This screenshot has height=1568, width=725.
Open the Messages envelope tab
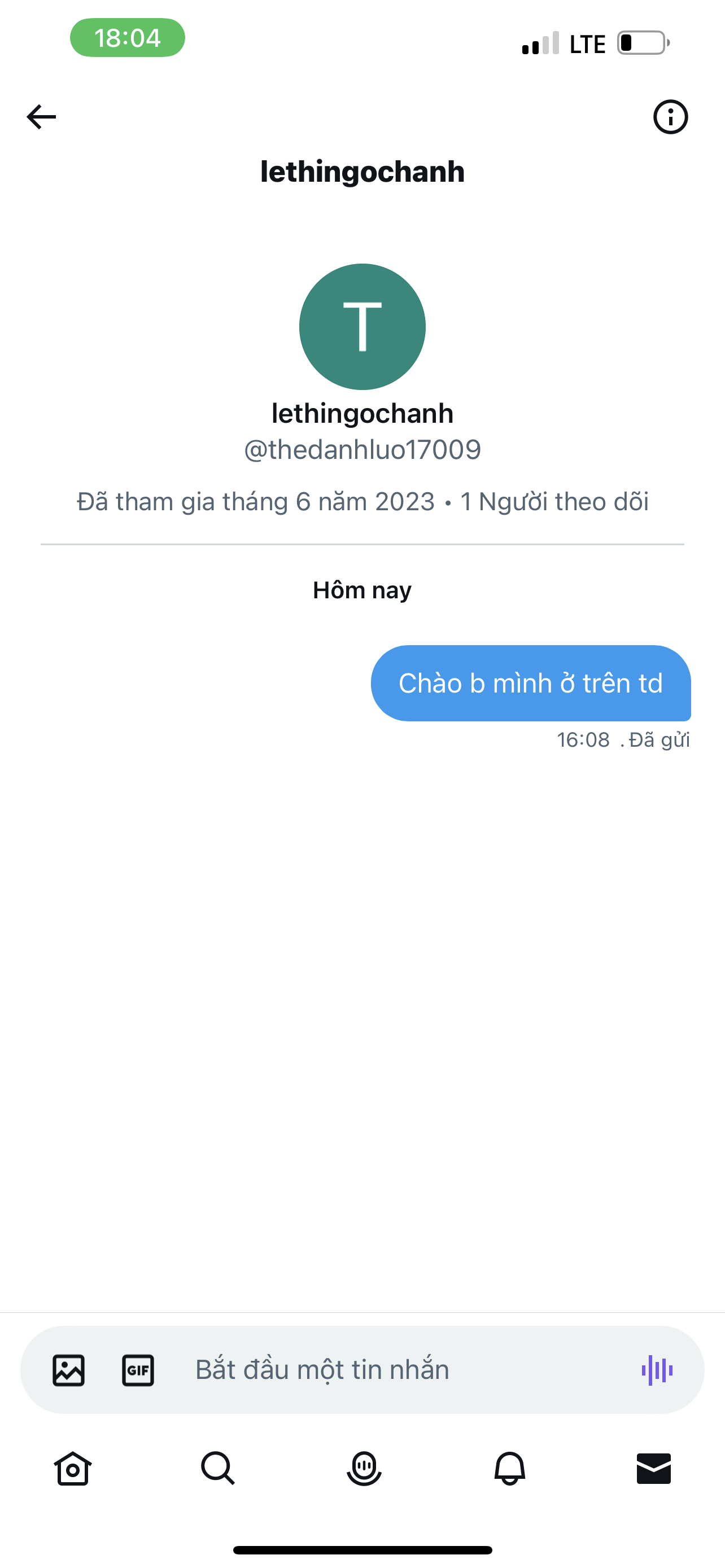click(x=654, y=1469)
